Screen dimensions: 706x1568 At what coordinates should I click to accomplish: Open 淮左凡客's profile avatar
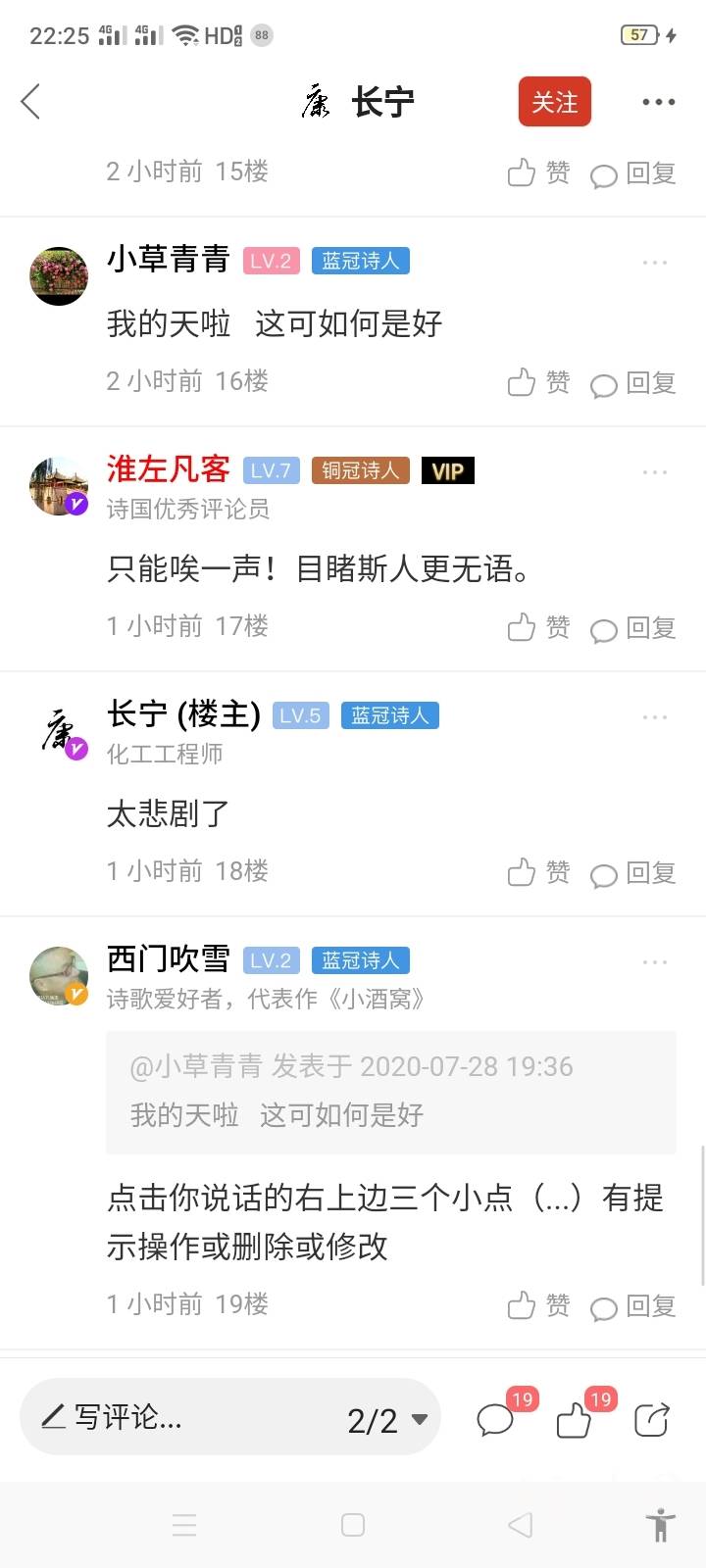[x=59, y=486]
